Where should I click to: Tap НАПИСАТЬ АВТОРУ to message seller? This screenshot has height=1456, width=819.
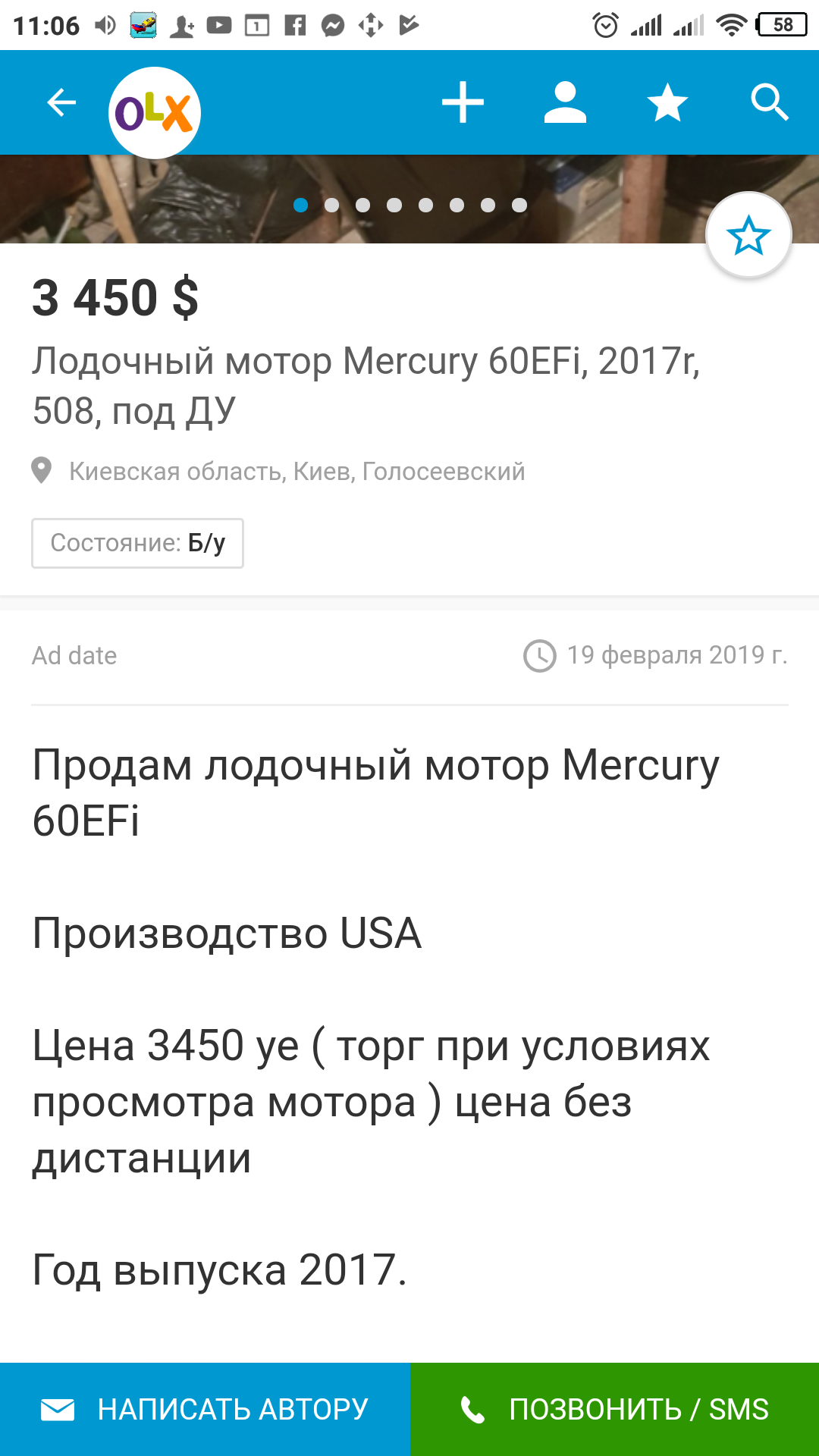click(x=205, y=1409)
